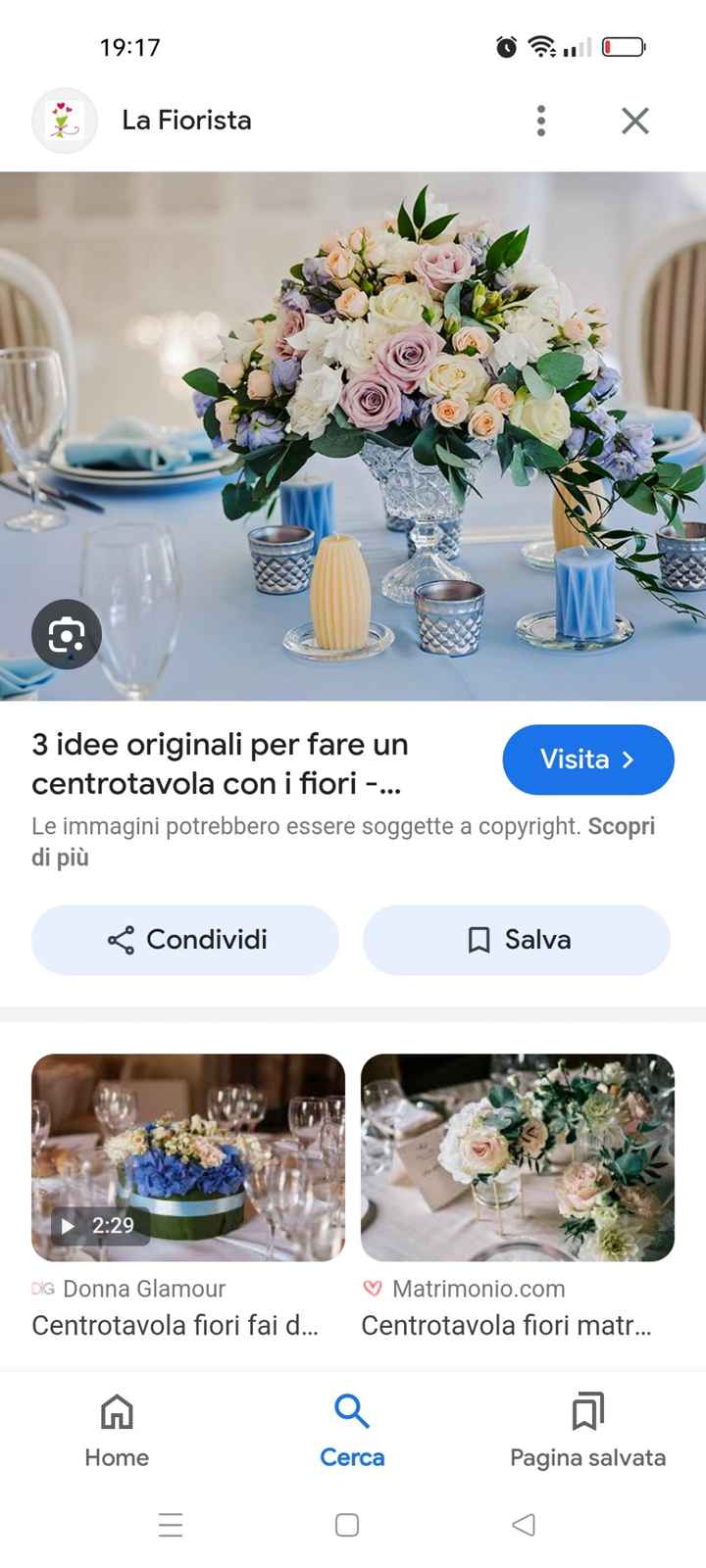The image size is (706, 1568).
Task: Open the three-dot overflow menu
Action: [540, 121]
